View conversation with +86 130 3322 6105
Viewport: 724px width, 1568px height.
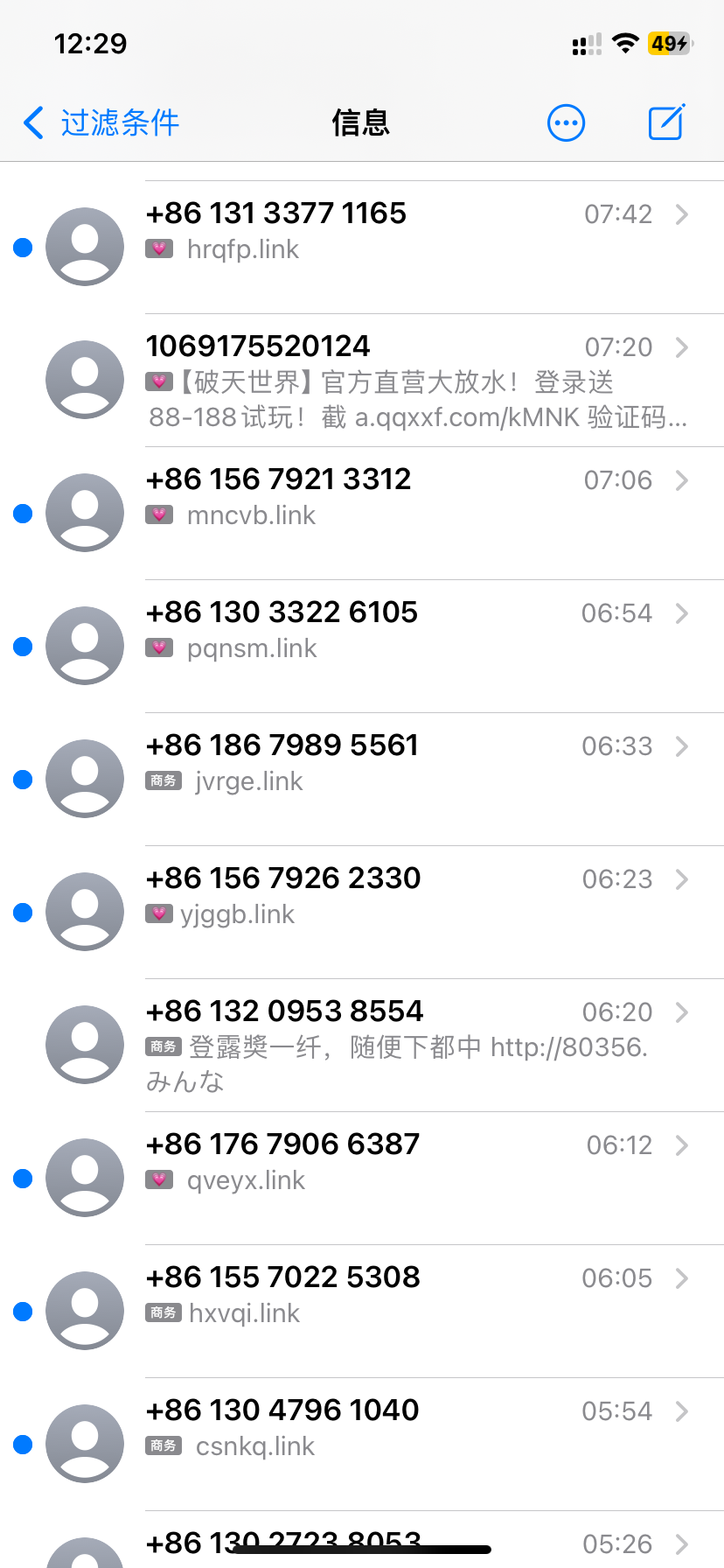coord(393,630)
